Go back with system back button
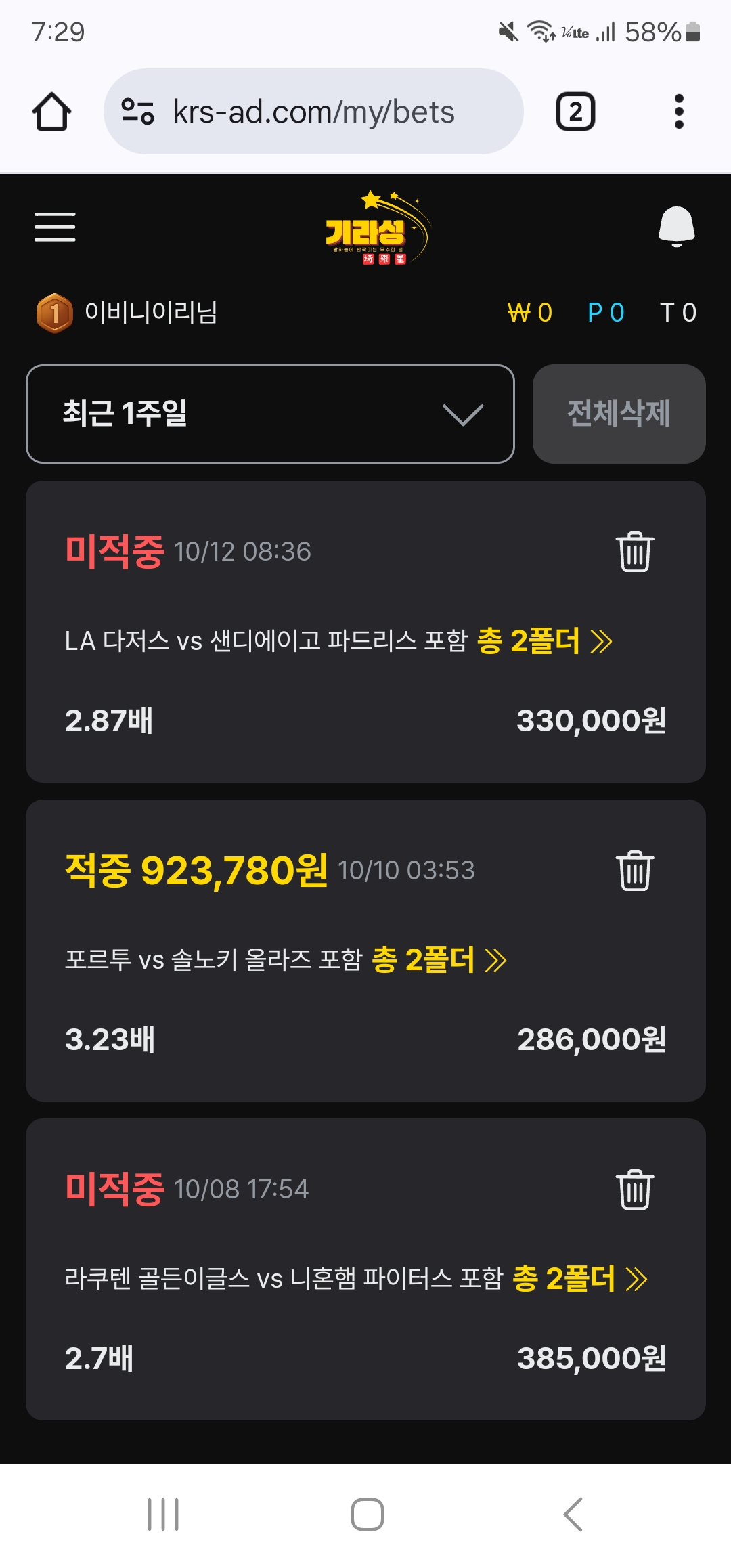The height and width of the screenshot is (1568, 731). click(573, 1515)
